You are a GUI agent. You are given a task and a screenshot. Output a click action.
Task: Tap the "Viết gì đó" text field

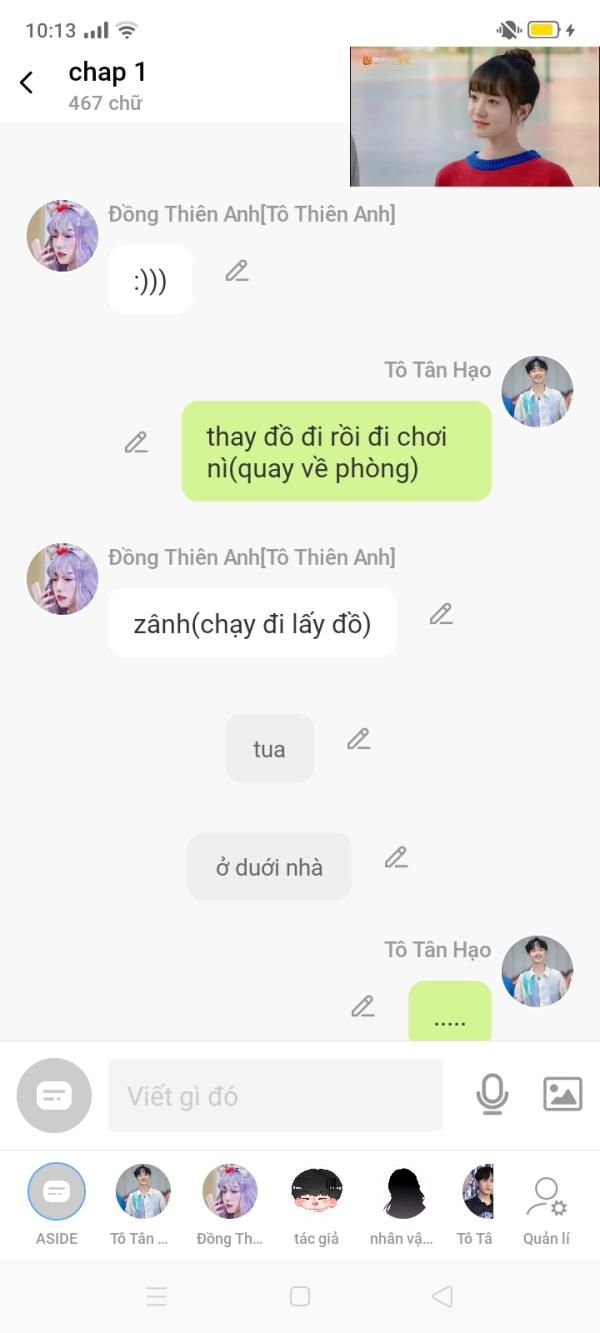click(275, 1096)
